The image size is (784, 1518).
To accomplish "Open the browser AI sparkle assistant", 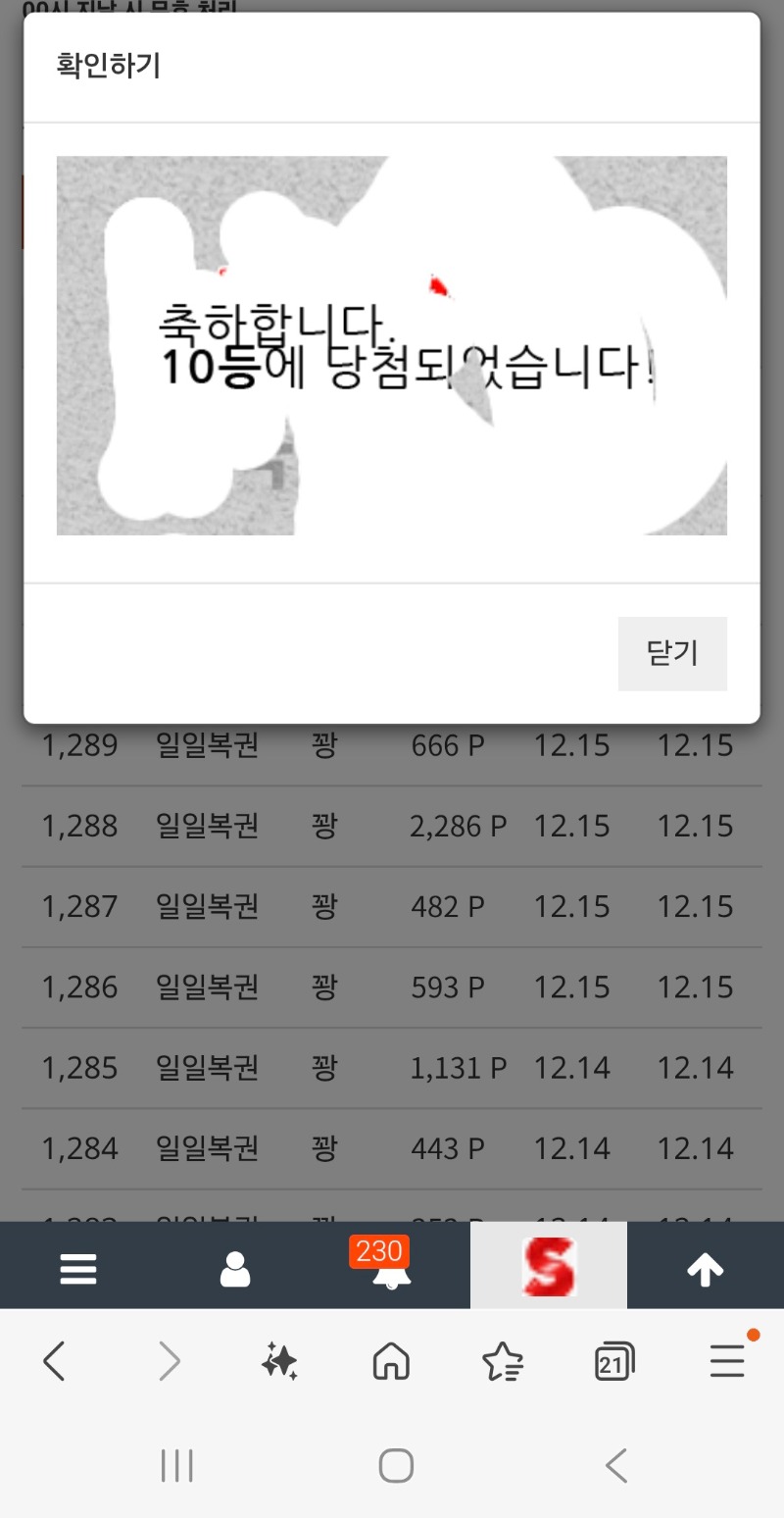I will [280, 1361].
